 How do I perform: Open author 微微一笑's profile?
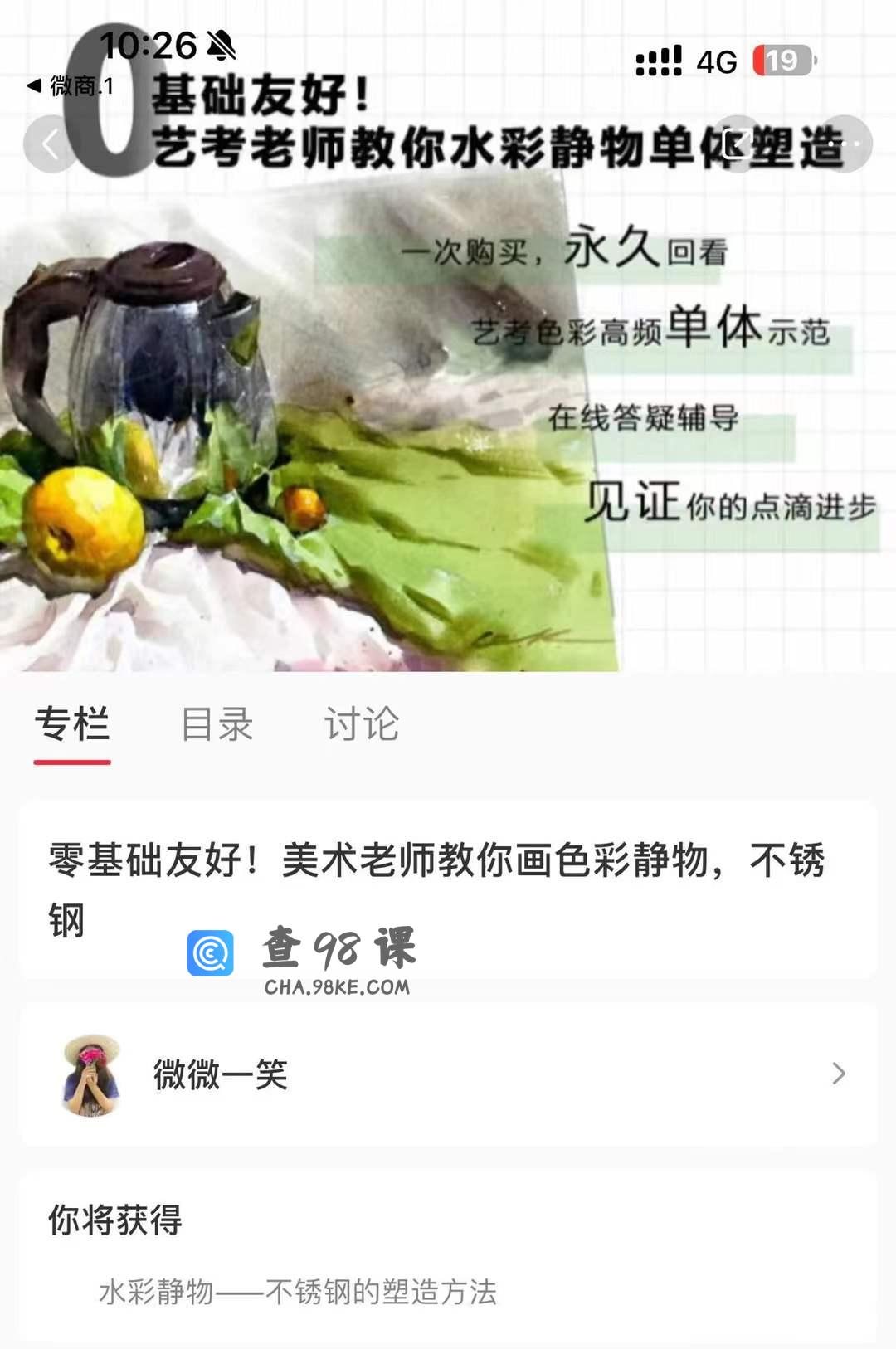pyautogui.click(x=448, y=1074)
